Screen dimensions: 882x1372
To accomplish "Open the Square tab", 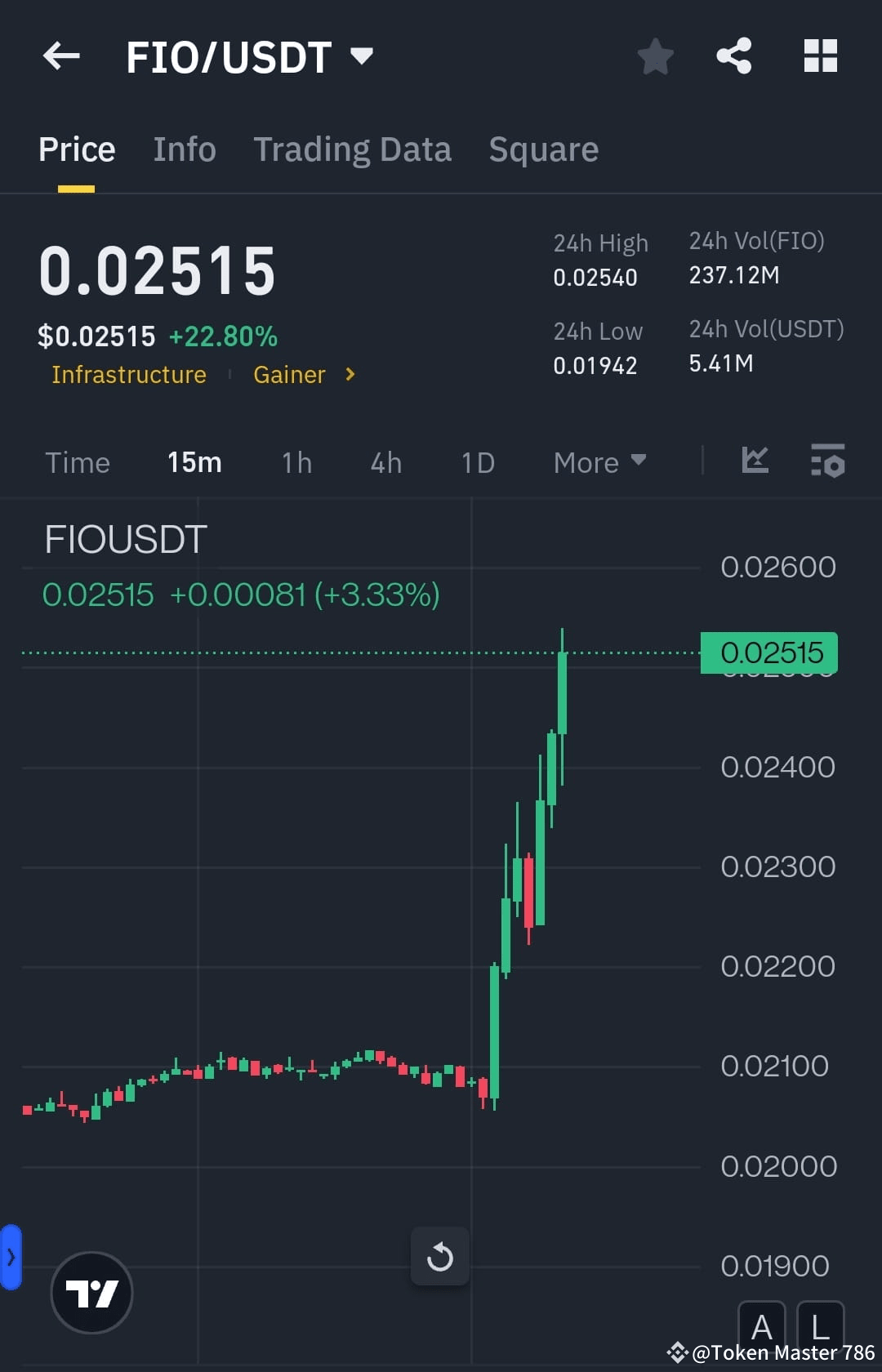I will [543, 149].
